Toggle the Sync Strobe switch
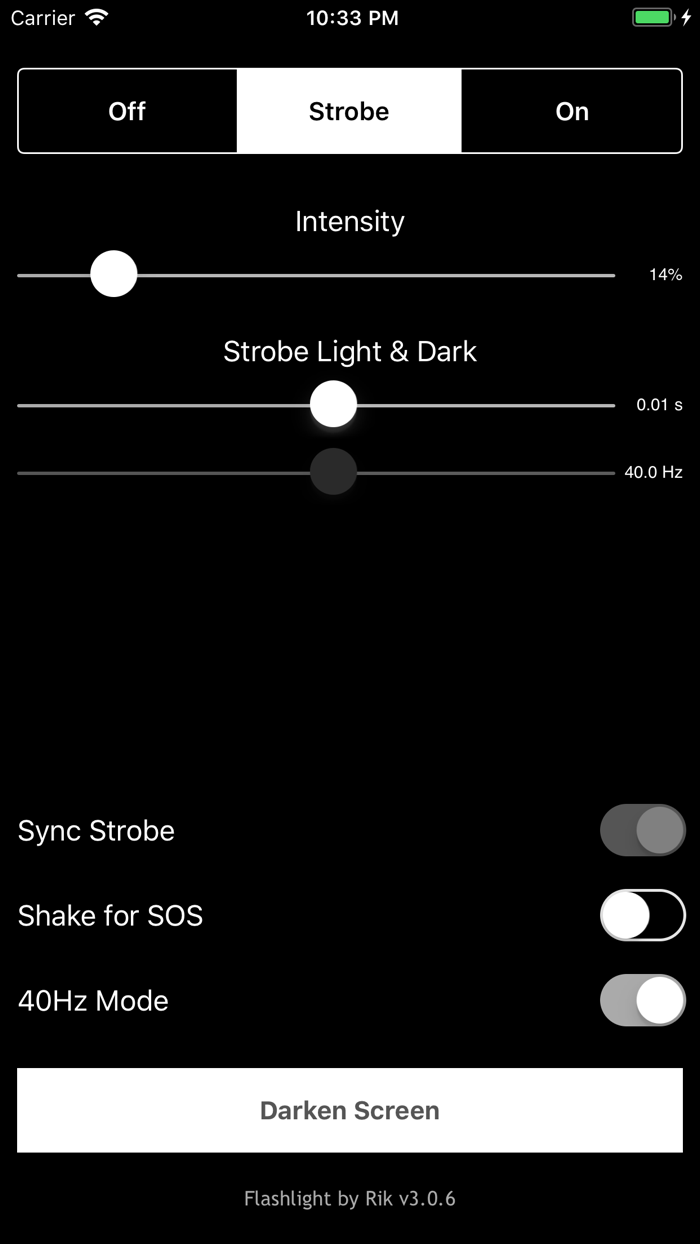This screenshot has height=1244, width=700. pyautogui.click(x=643, y=830)
